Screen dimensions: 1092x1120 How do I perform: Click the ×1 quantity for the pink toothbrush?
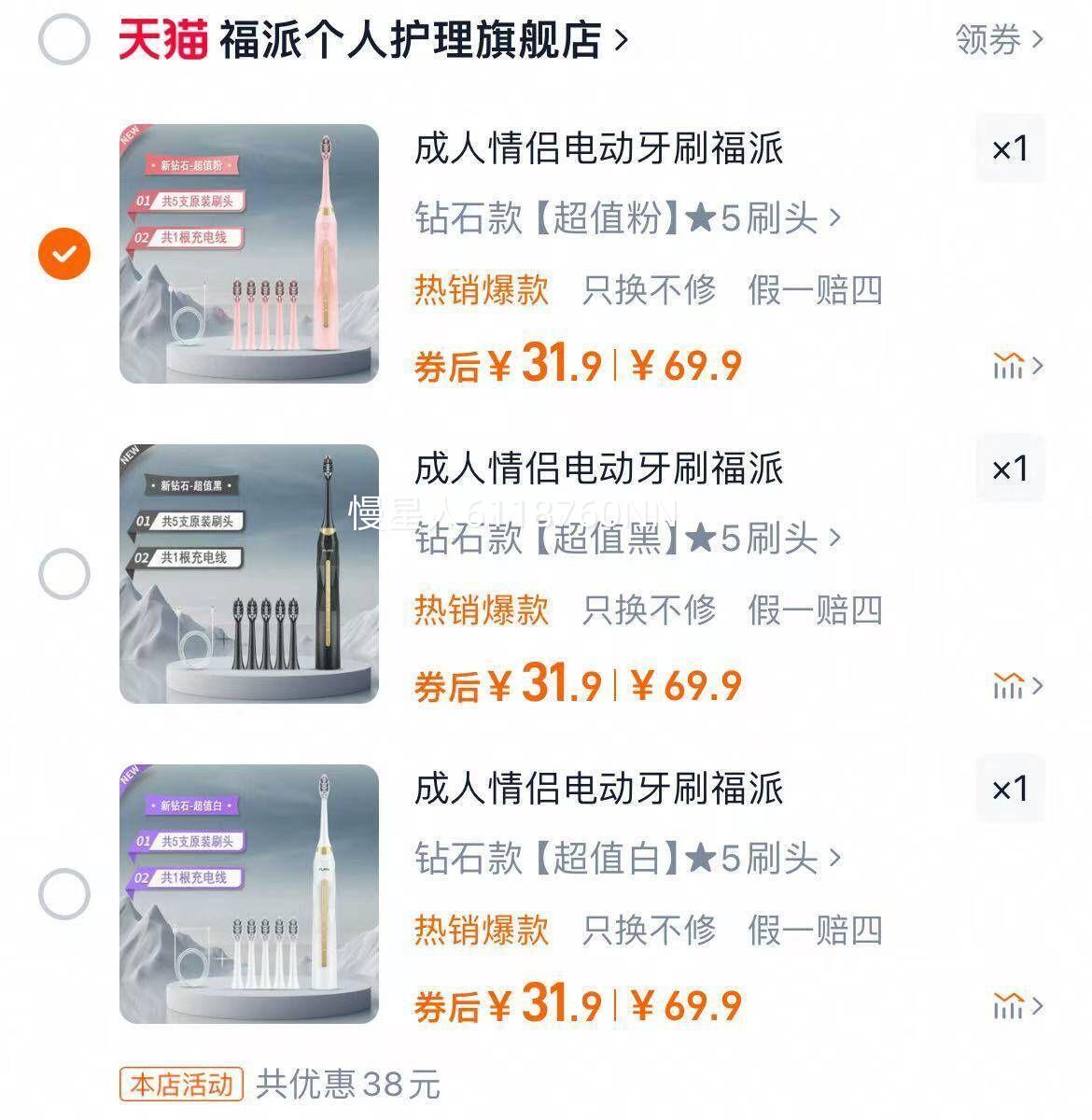(x=1010, y=149)
